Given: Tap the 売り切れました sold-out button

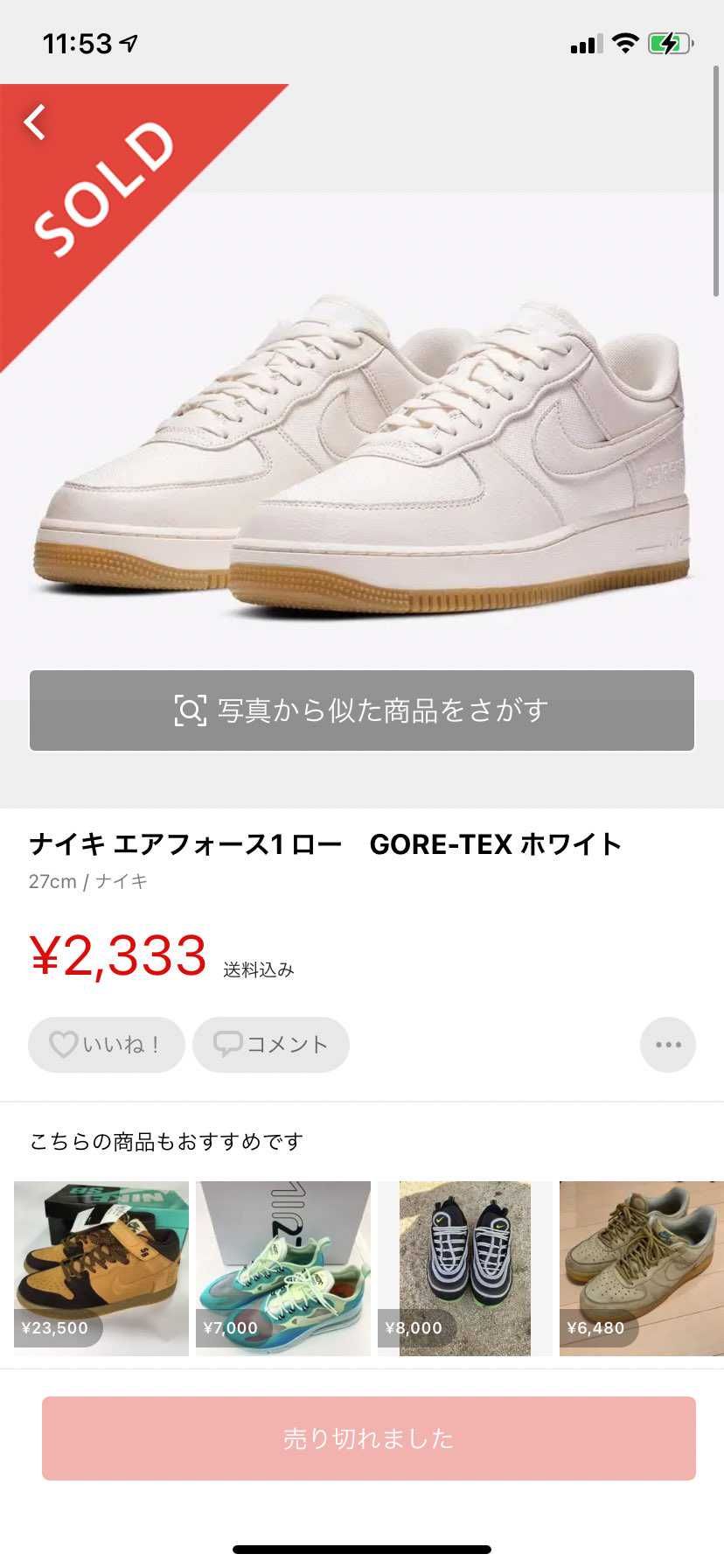Looking at the screenshot, I should [369, 1438].
